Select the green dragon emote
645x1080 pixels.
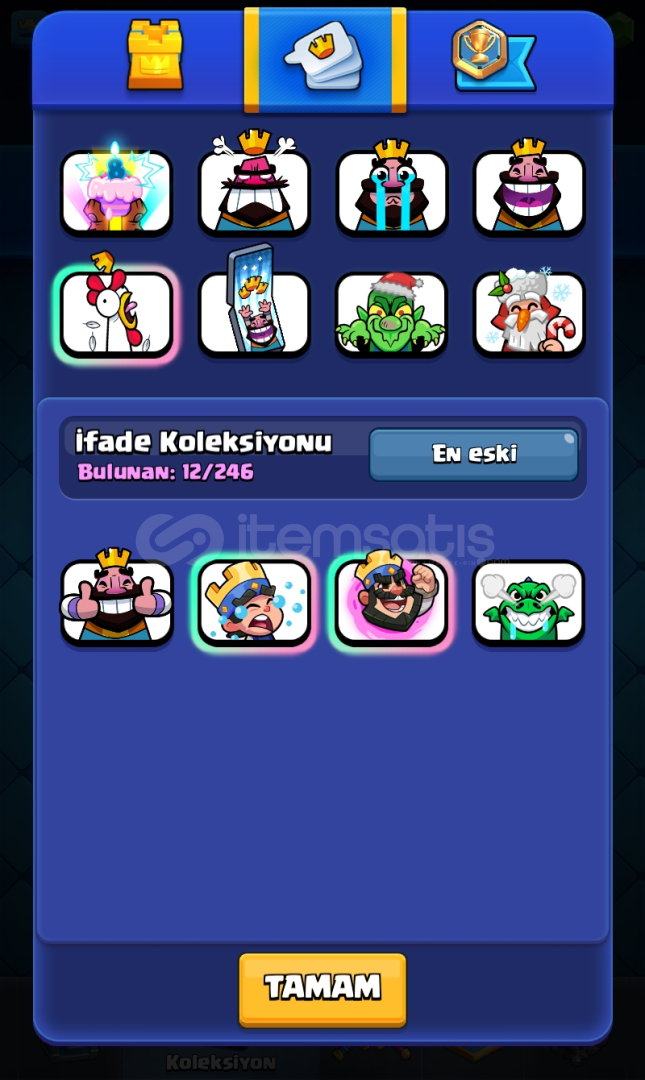point(529,602)
